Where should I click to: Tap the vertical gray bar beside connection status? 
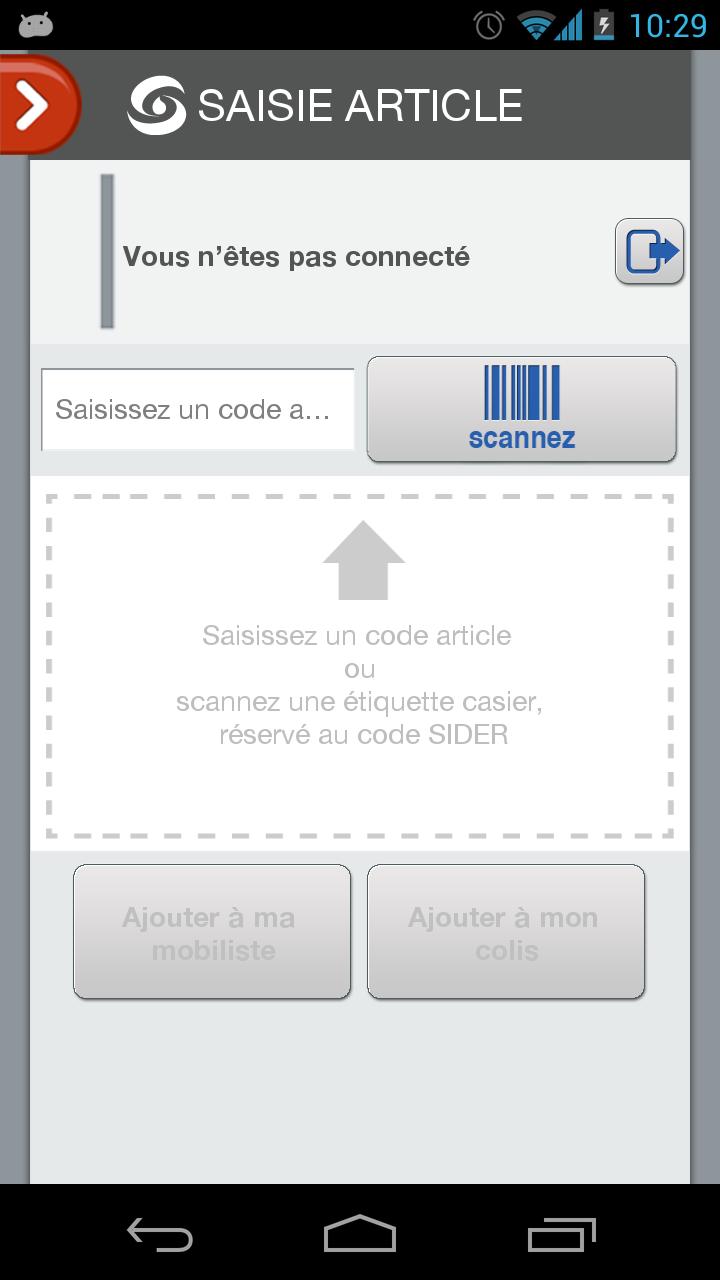(x=109, y=252)
